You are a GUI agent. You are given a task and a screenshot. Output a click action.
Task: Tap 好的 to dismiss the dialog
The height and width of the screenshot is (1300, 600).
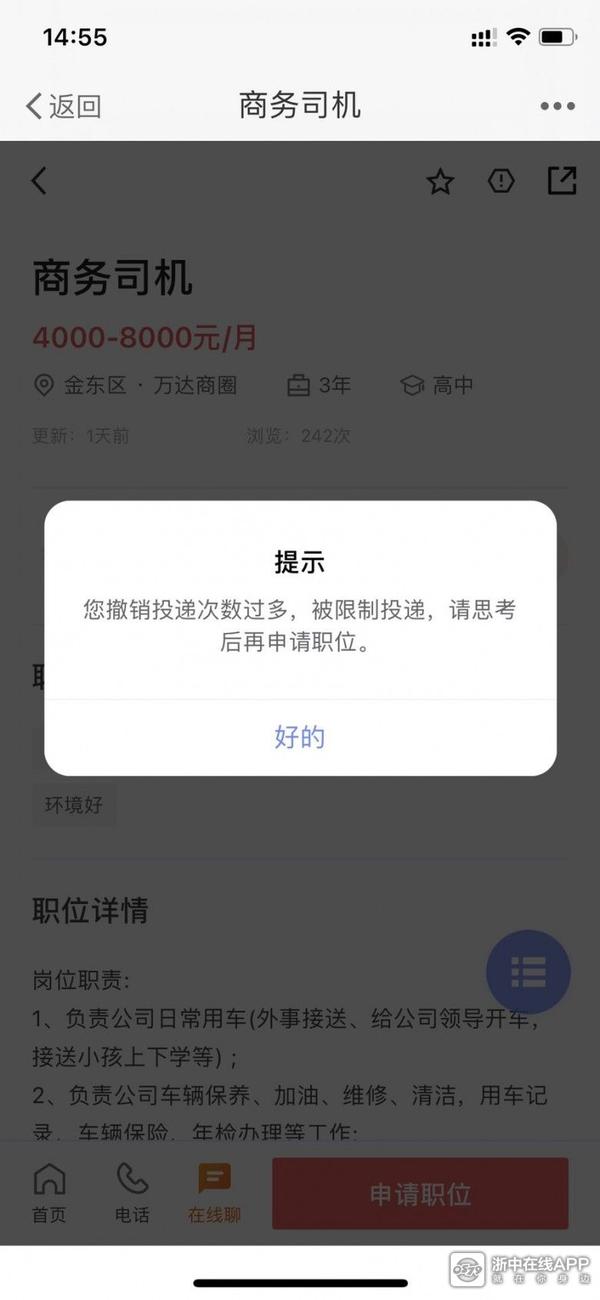pyautogui.click(x=300, y=738)
